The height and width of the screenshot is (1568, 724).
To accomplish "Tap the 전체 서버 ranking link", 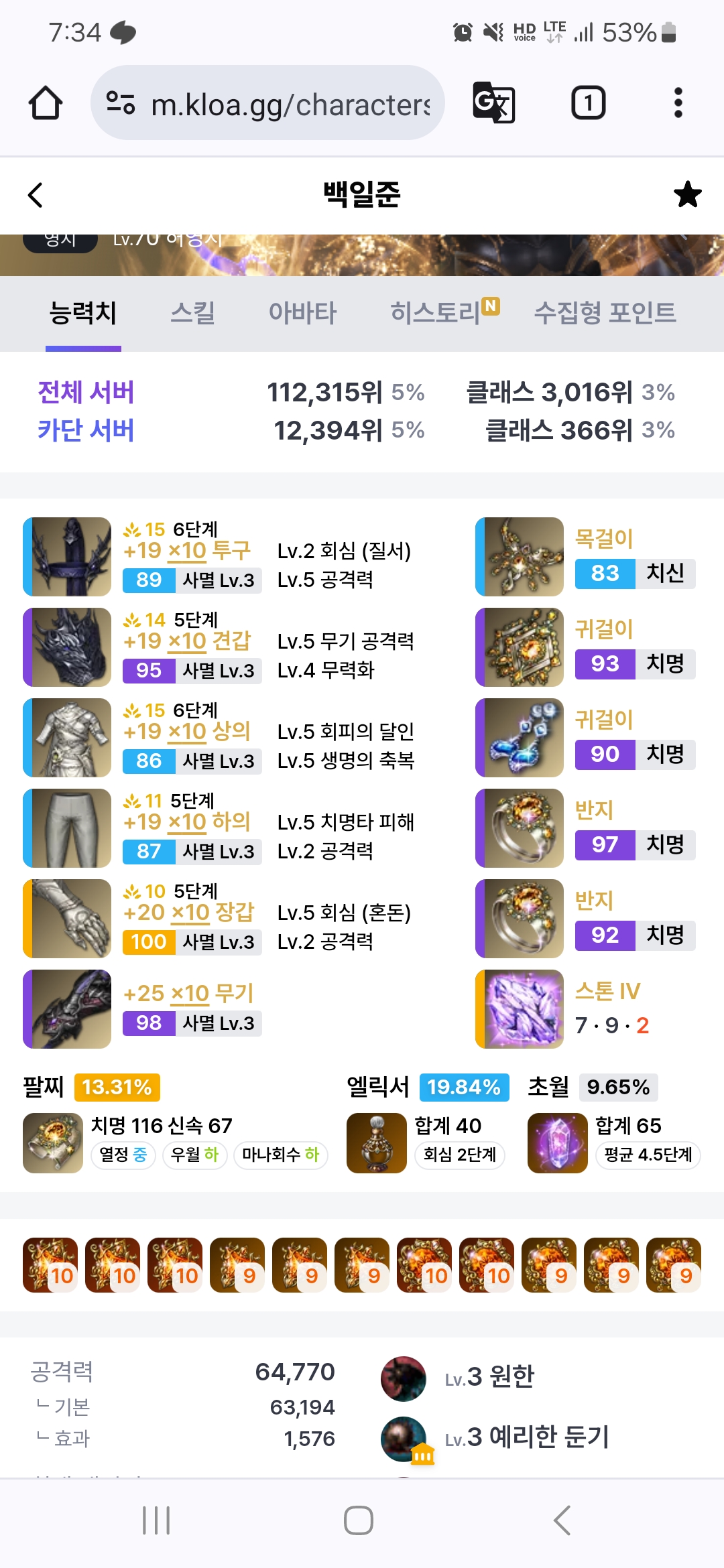I will 86,393.
